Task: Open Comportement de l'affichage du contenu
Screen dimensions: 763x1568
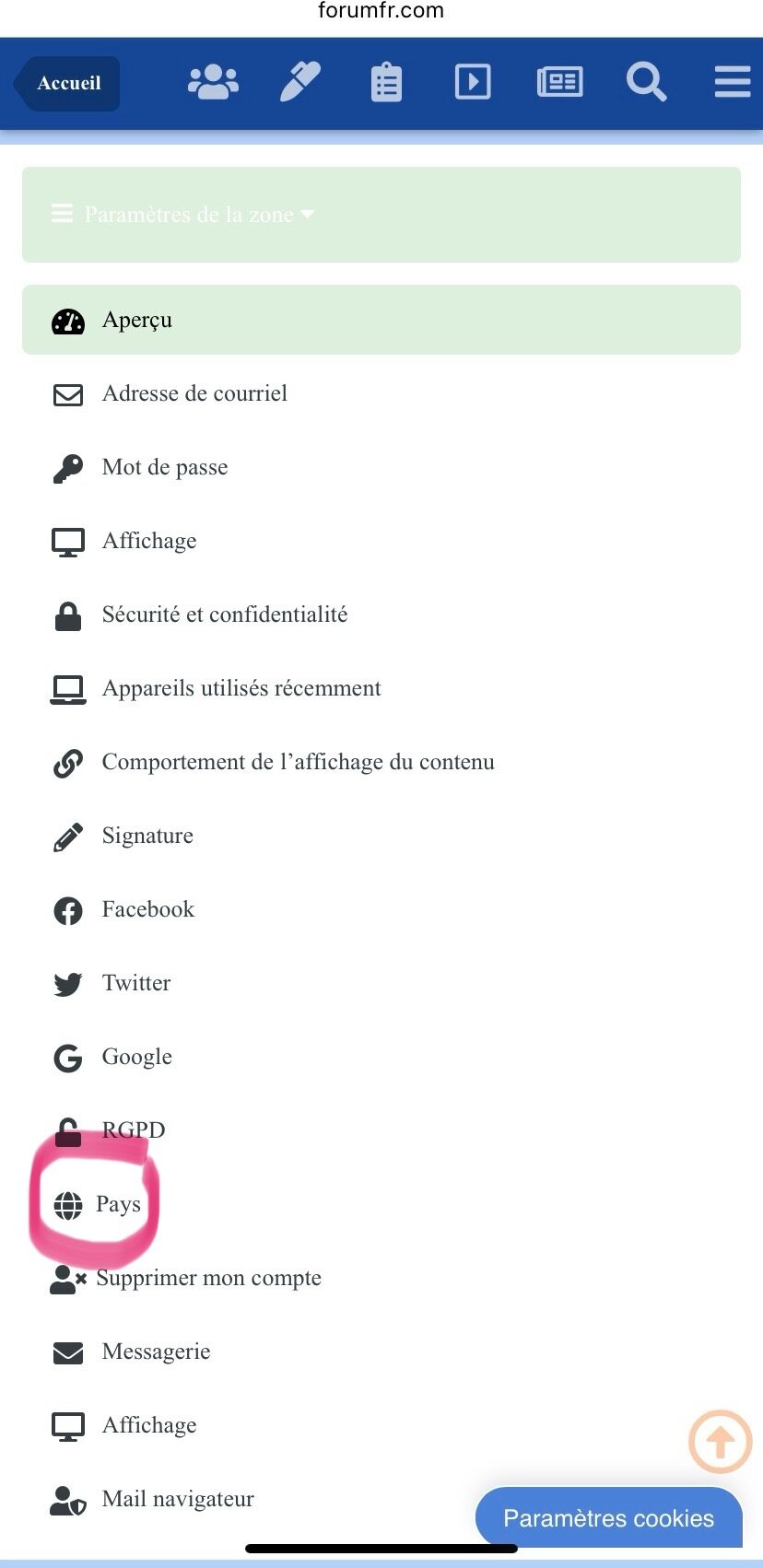Action: (x=381, y=762)
